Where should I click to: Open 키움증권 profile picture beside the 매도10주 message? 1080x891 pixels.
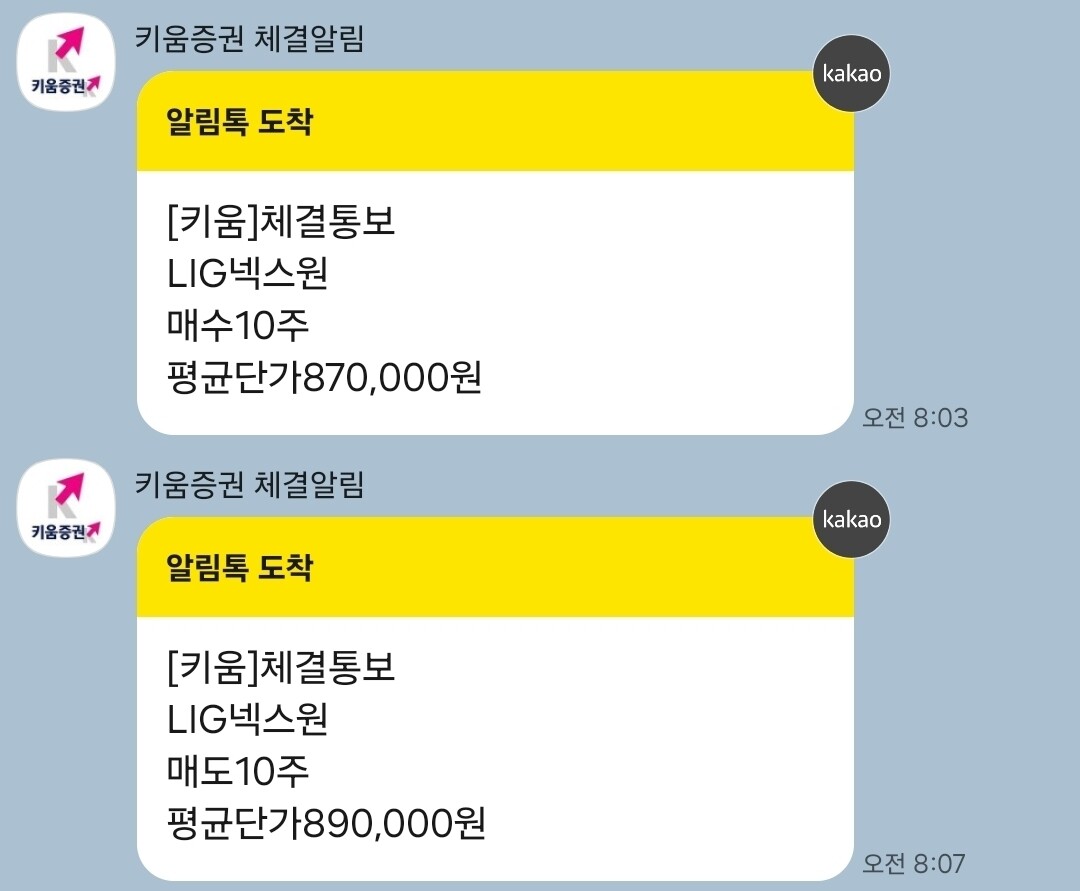[66, 508]
